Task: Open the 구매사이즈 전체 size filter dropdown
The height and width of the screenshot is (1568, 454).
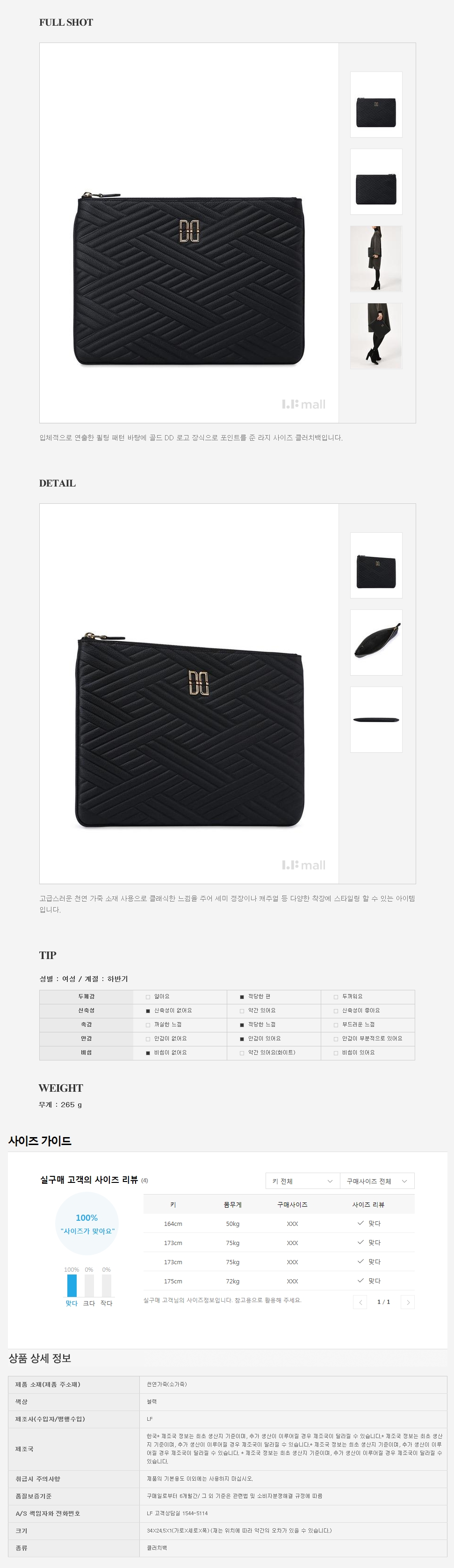Action: click(x=377, y=1180)
